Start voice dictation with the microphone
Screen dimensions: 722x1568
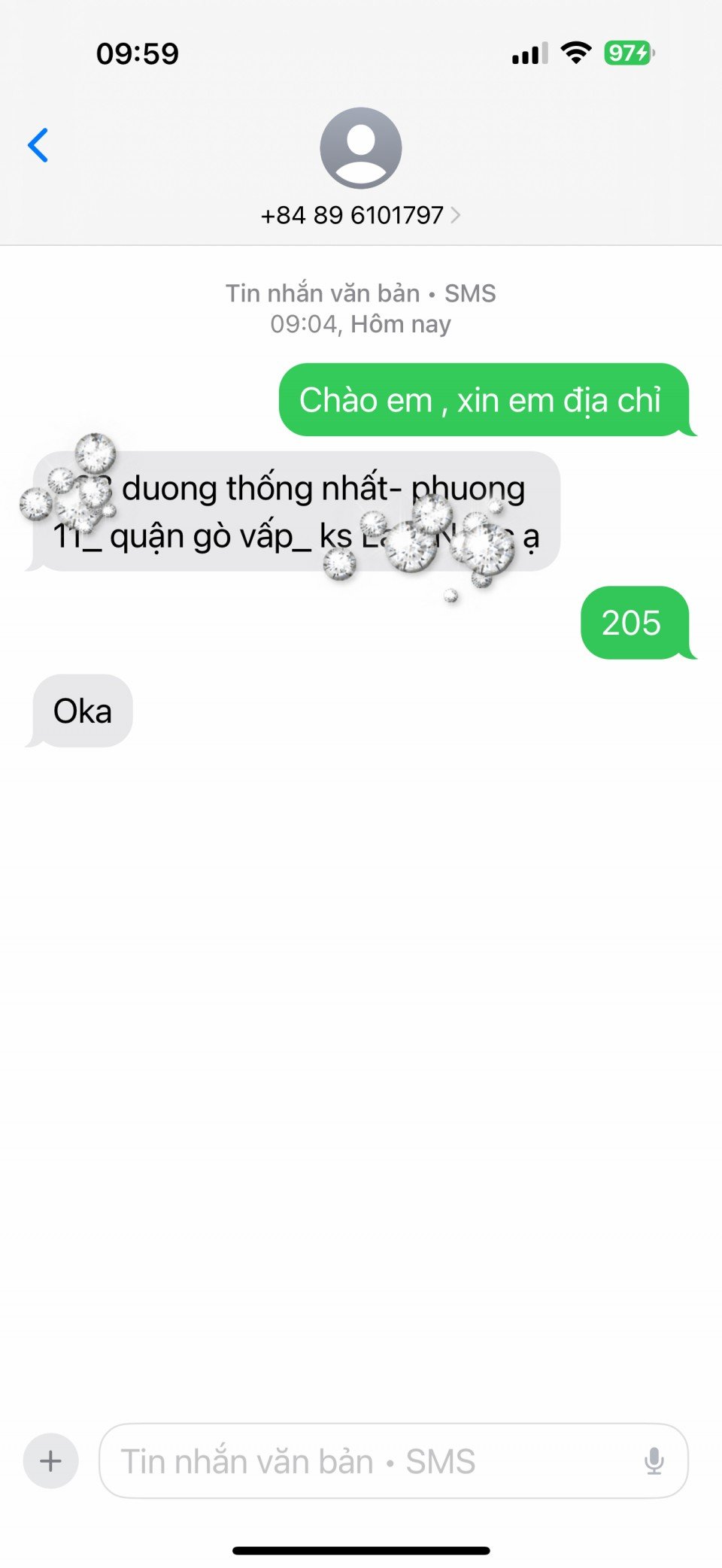pyautogui.click(x=654, y=1461)
